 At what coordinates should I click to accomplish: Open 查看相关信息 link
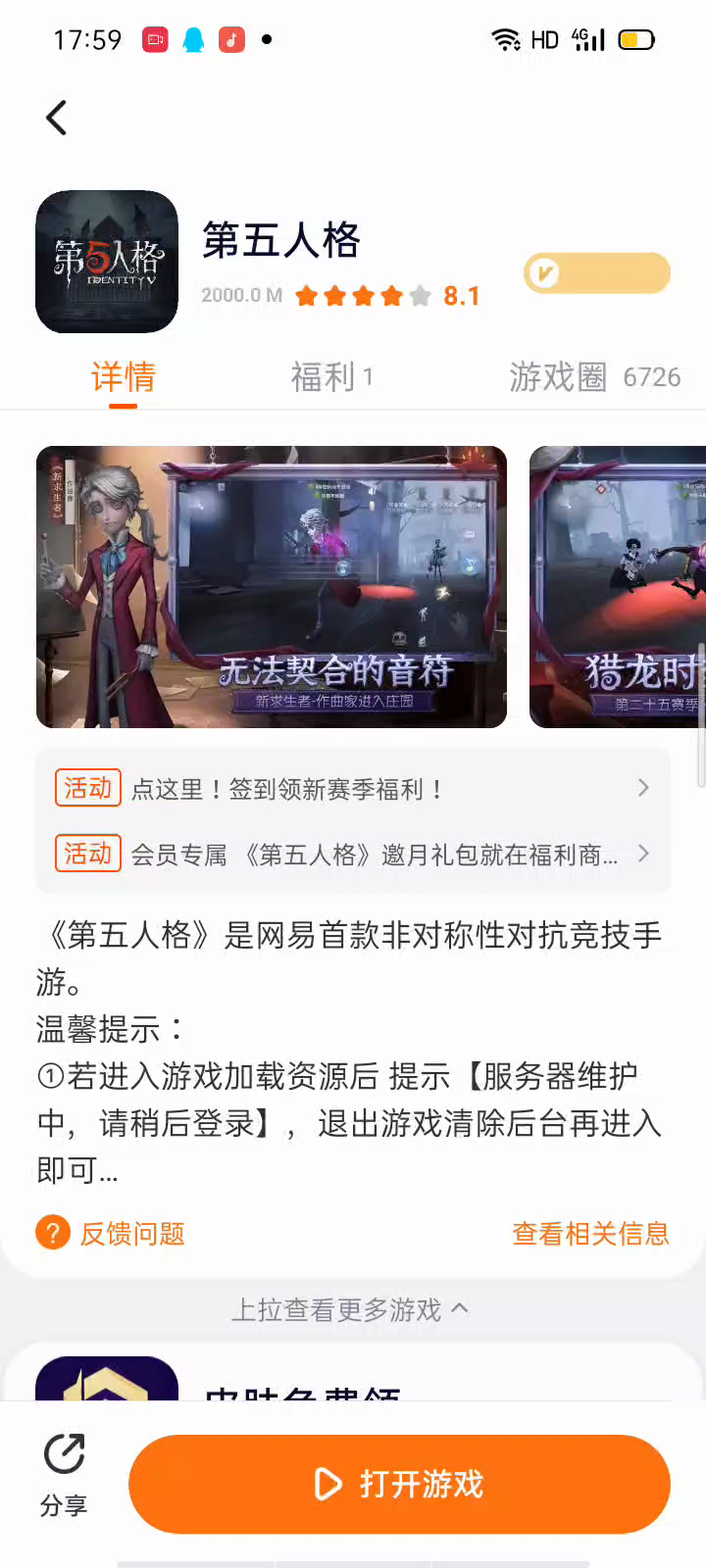click(x=590, y=1234)
